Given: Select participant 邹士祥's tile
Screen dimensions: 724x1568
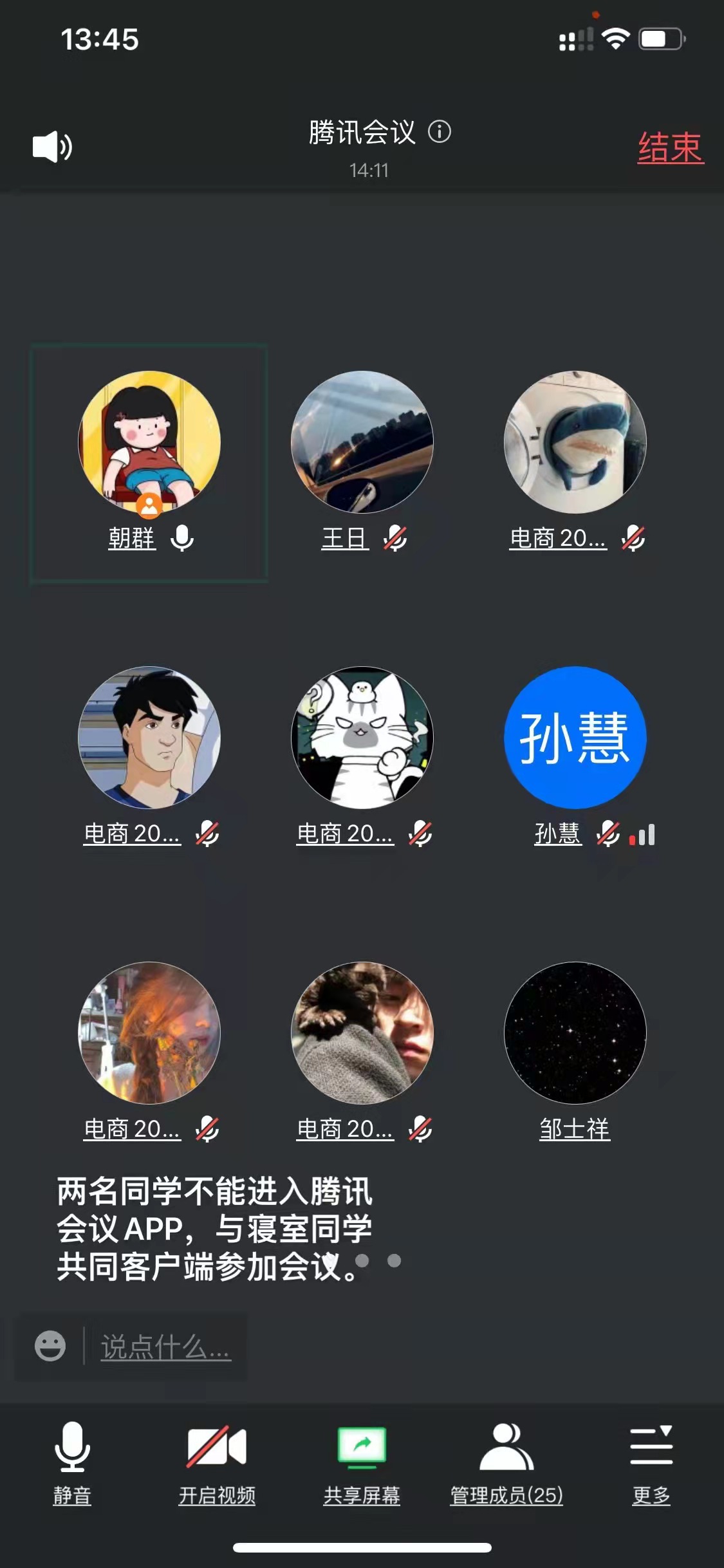Looking at the screenshot, I should coord(575,1050).
